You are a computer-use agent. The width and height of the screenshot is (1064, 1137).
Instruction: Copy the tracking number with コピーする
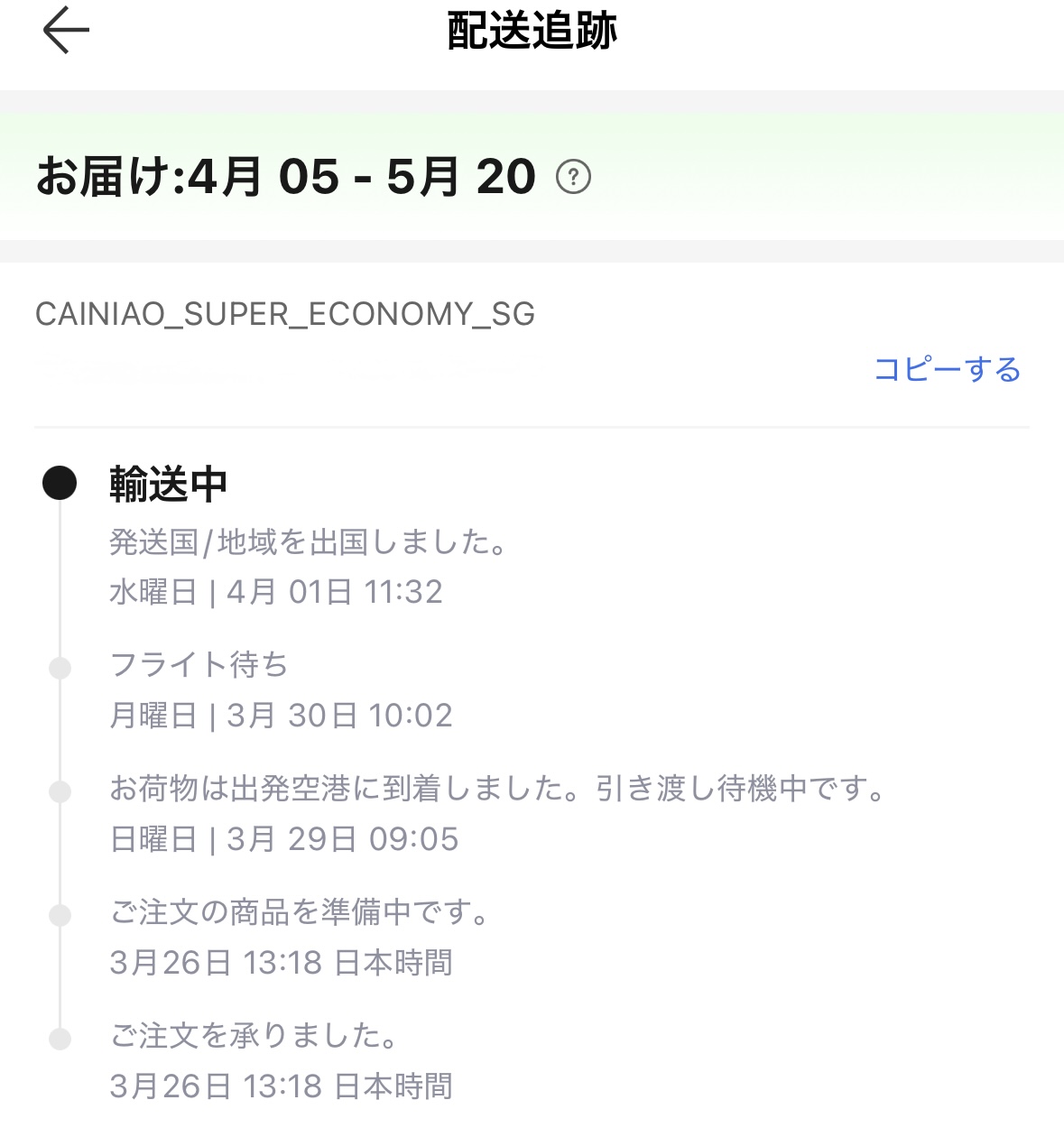(x=947, y=369)
